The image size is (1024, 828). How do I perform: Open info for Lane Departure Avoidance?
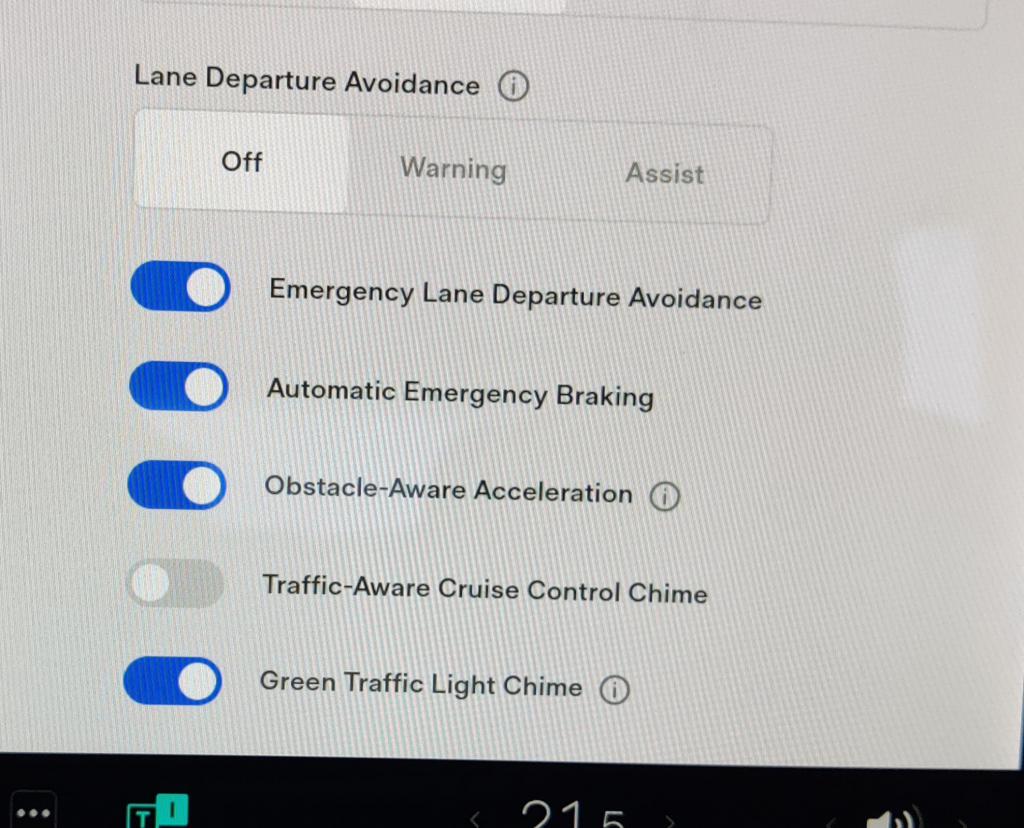512,88
